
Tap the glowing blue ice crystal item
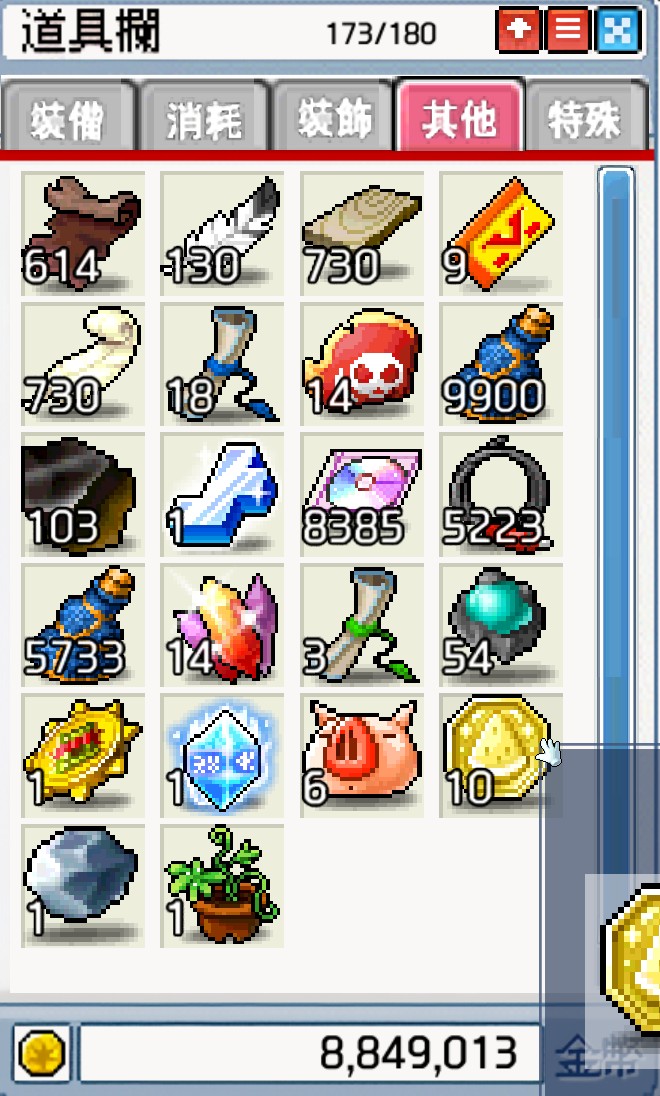[222, 755]
